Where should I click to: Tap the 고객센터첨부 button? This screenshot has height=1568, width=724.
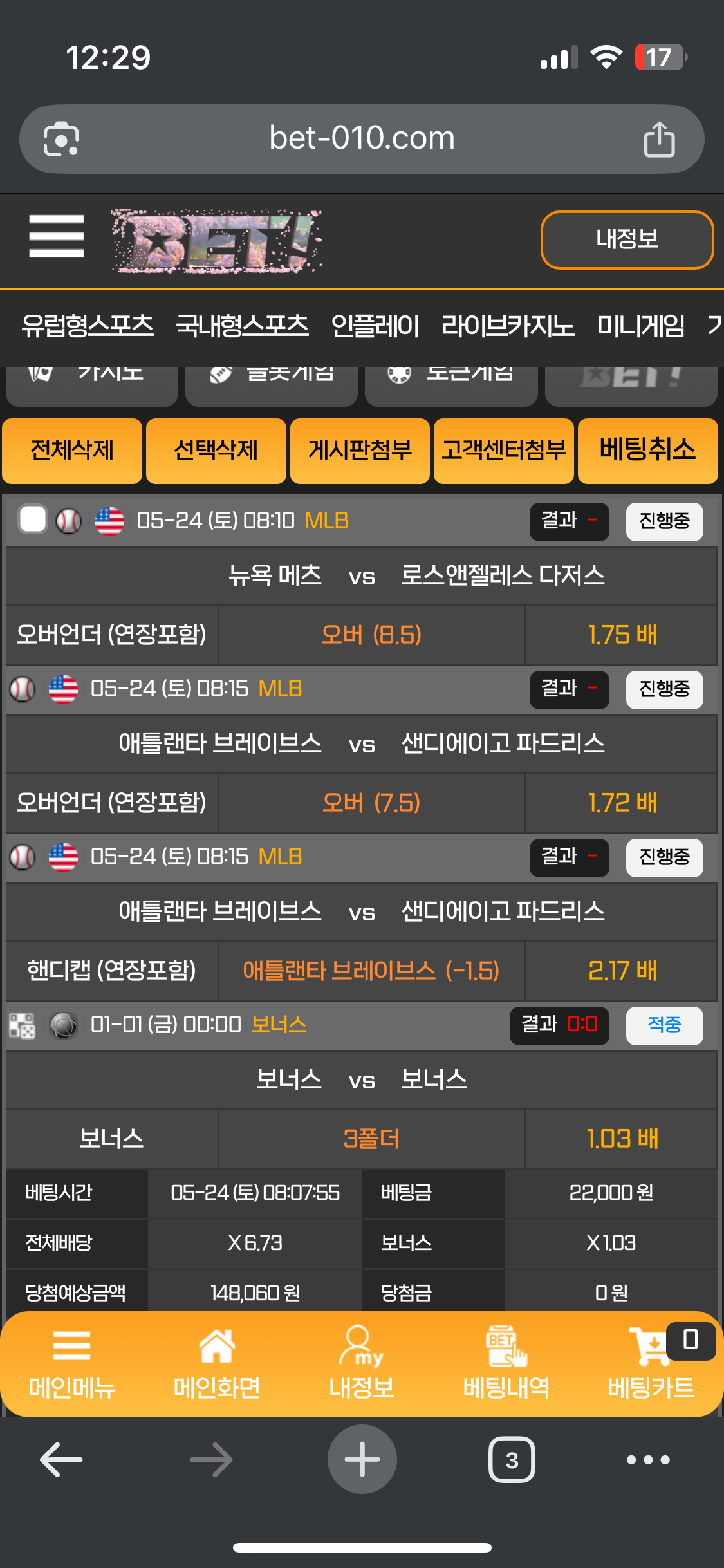coord(503,451)
